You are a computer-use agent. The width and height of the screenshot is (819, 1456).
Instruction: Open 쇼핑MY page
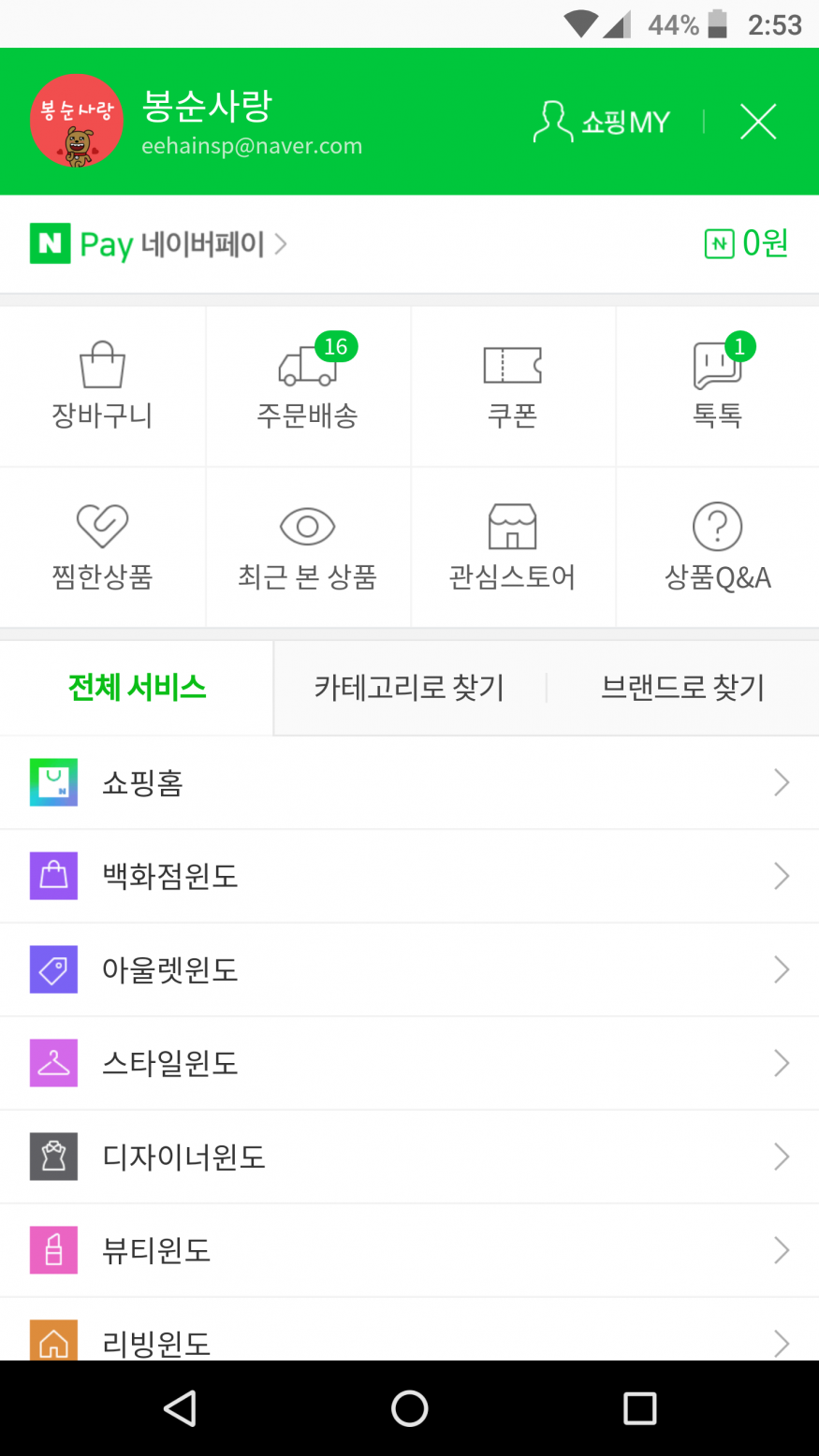[x=603, y=123]
